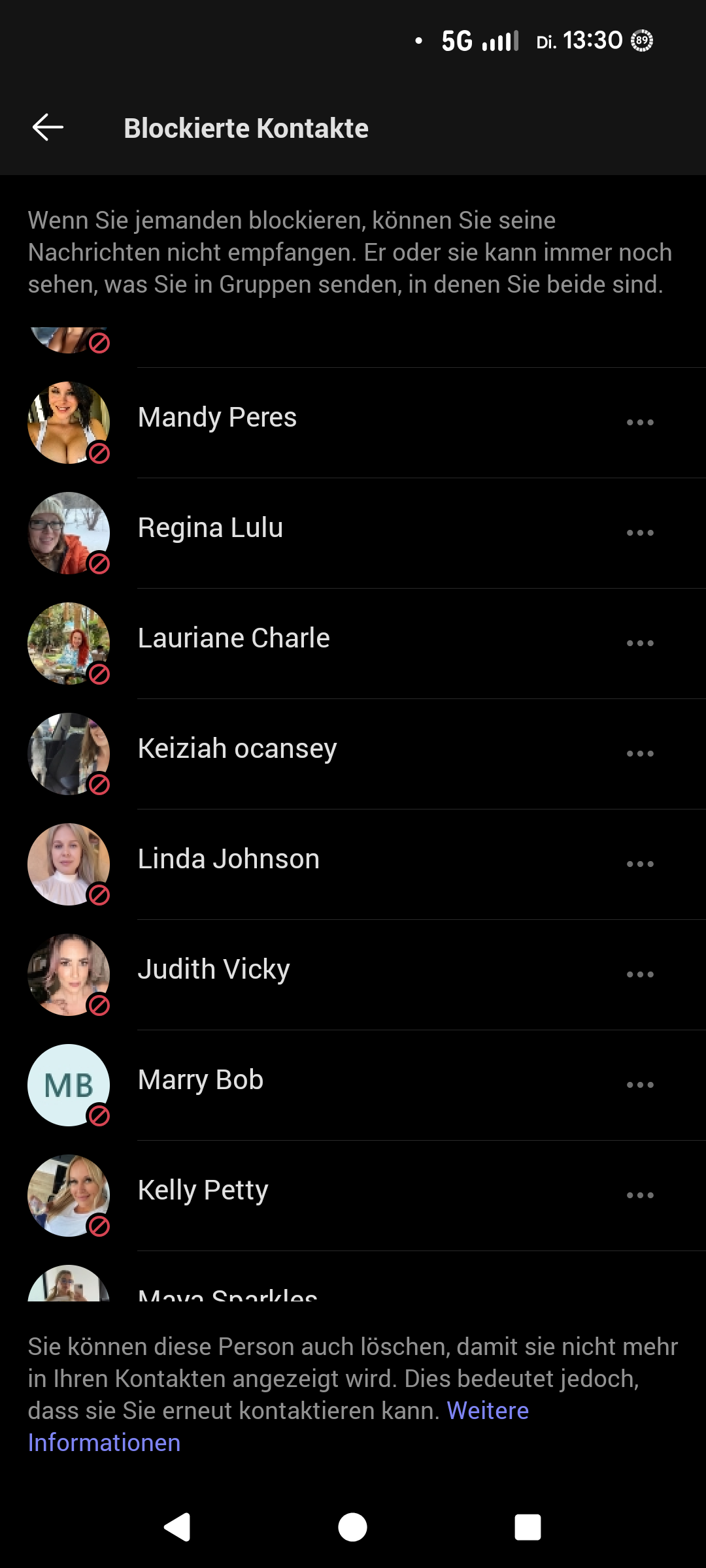
Task: Open options menu for Kelly Petty
Action: coord(640,1195)
